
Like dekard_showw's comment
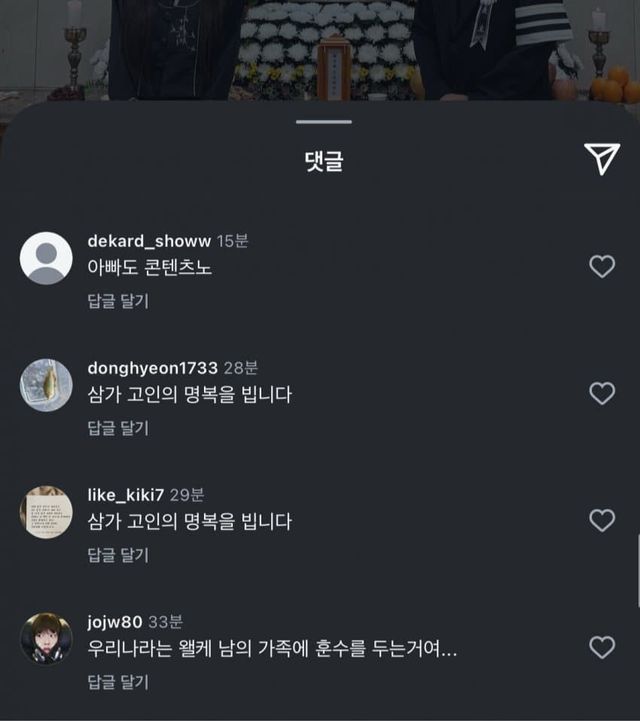click(601, 266)
